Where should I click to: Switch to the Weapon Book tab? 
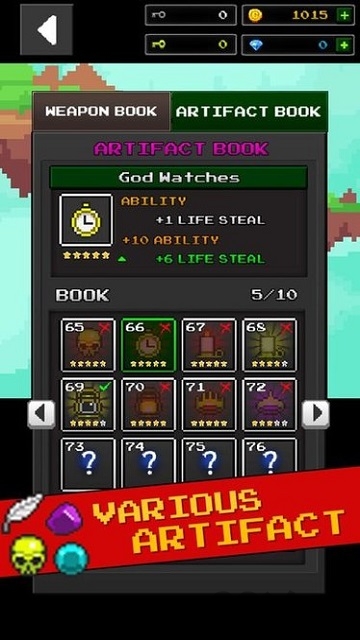tap(101, 111)
